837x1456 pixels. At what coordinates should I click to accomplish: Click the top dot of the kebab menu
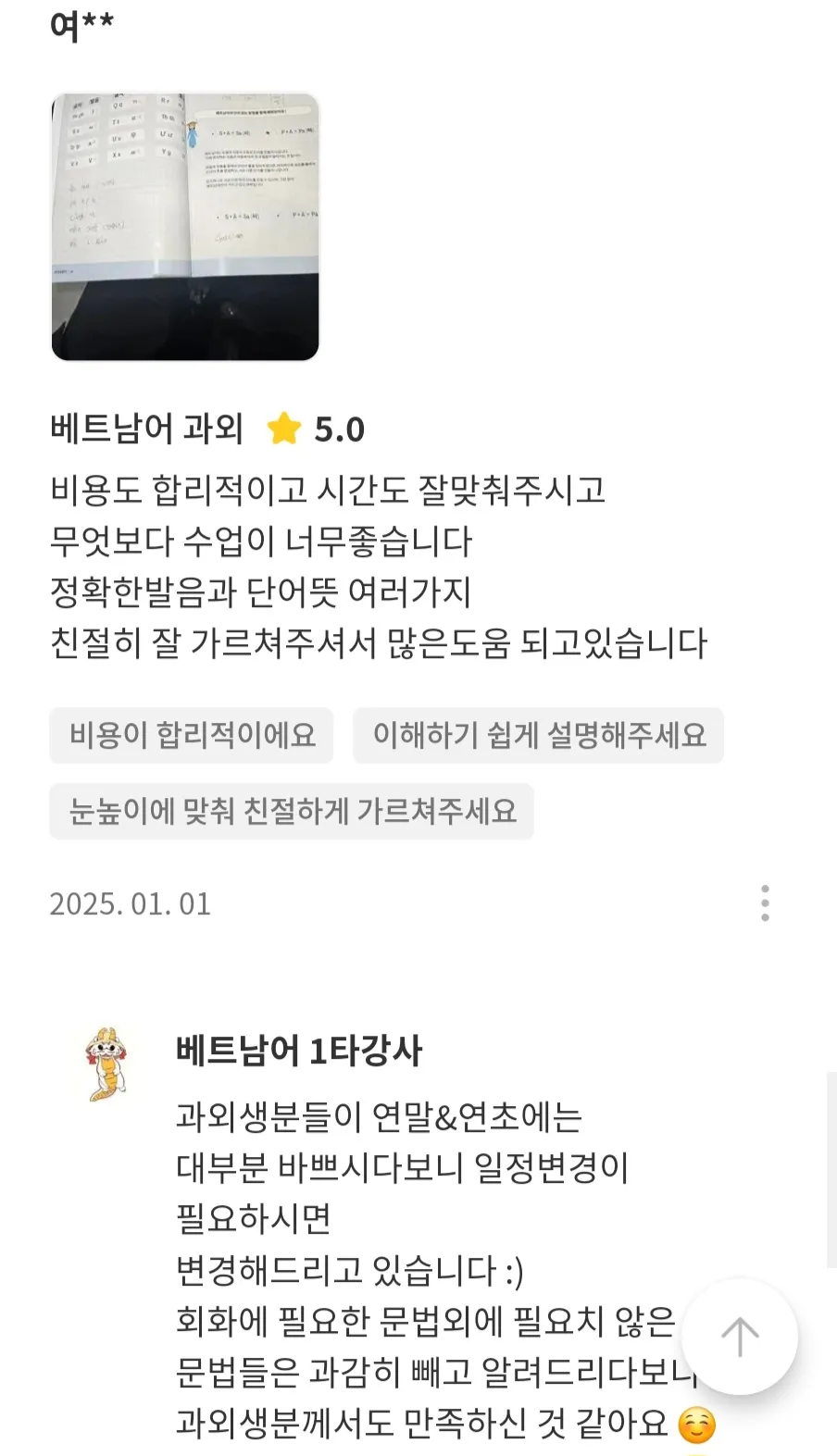click(x=765, y=890)
